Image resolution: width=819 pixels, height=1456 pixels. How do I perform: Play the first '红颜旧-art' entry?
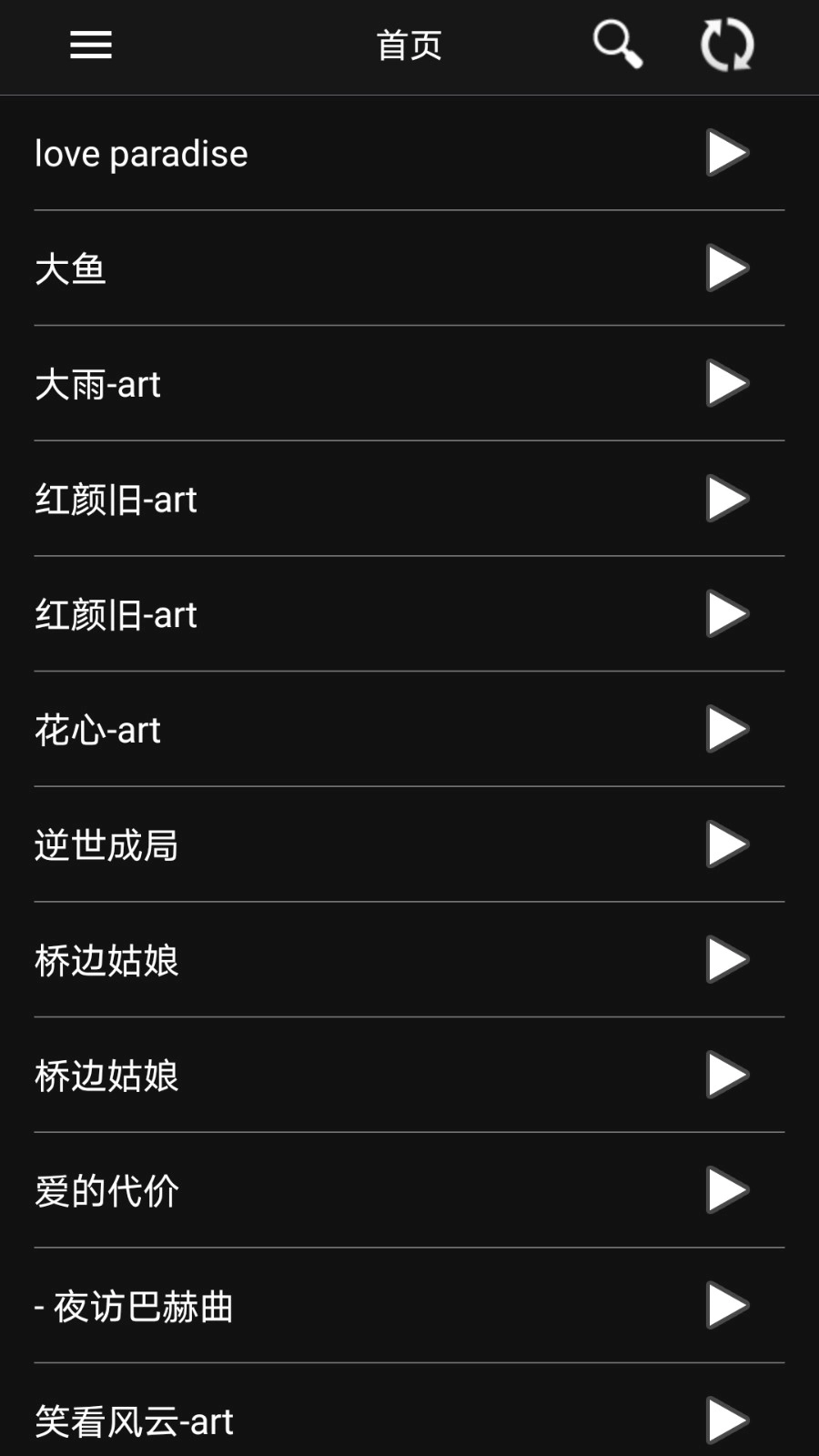725,499
